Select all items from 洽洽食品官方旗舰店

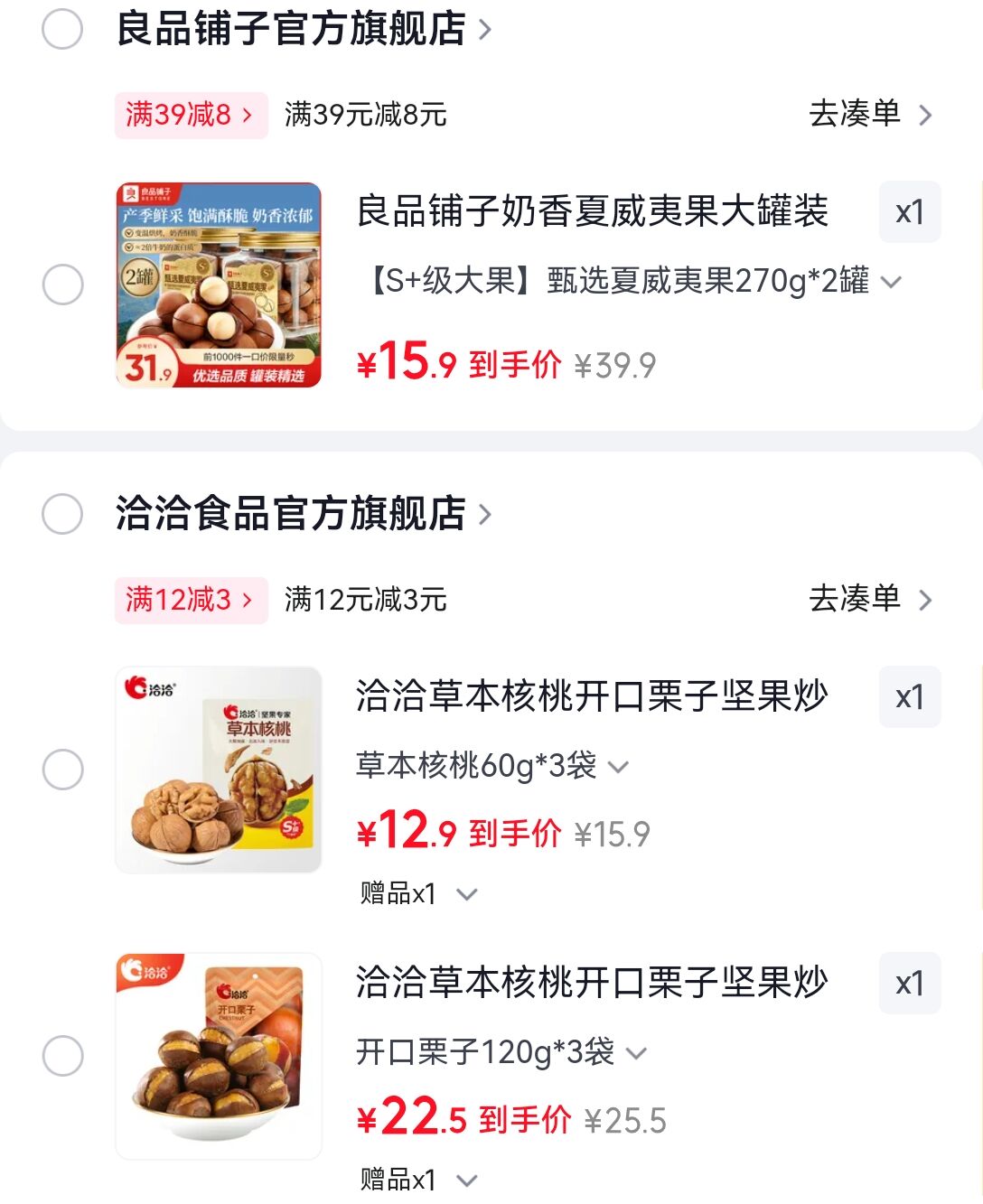click(62, 515)
